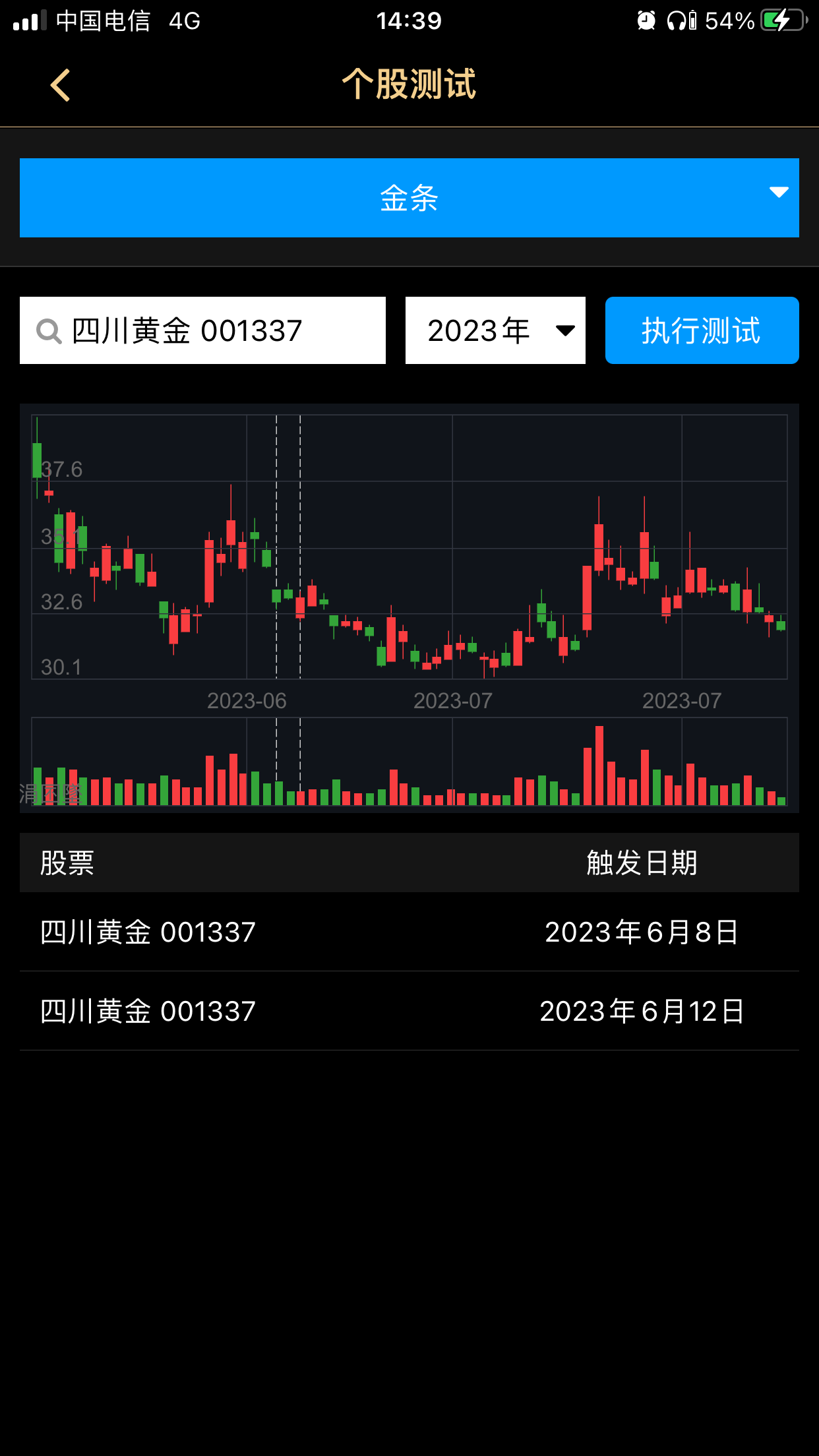Expand the 金条 strategy dropdown

409,198
